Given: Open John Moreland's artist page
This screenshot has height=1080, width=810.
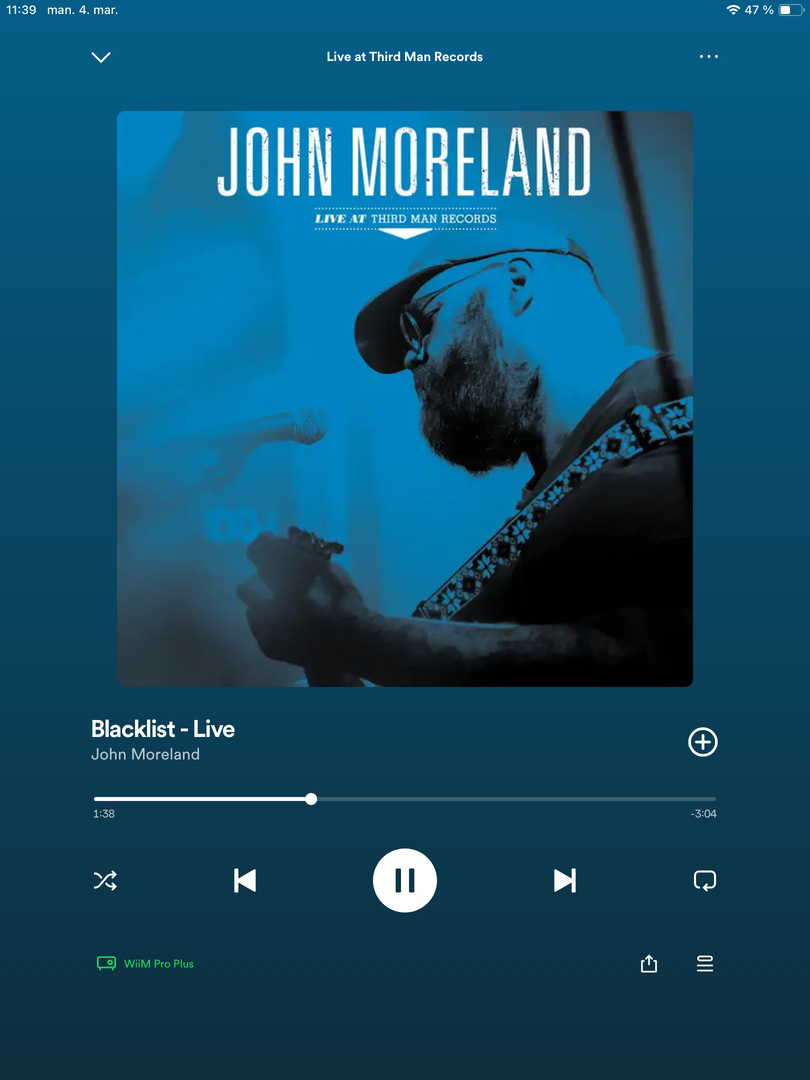Looking at the screenshot, I should [145, 755].
